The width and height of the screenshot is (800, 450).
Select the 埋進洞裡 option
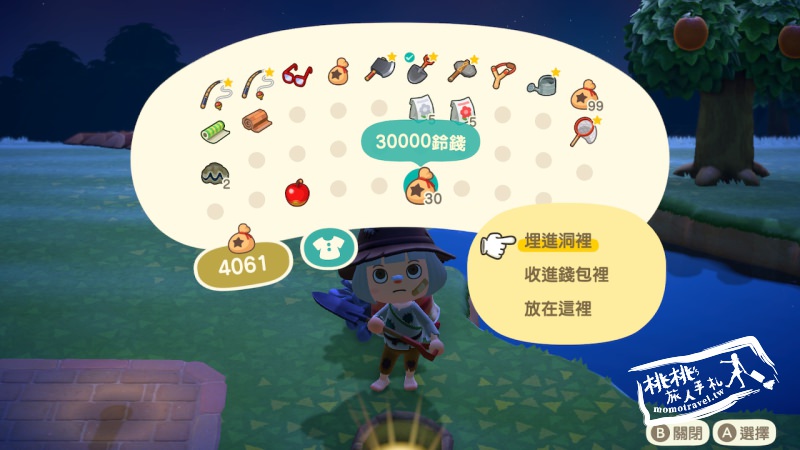pyautogui.click(x=558, y=242)
